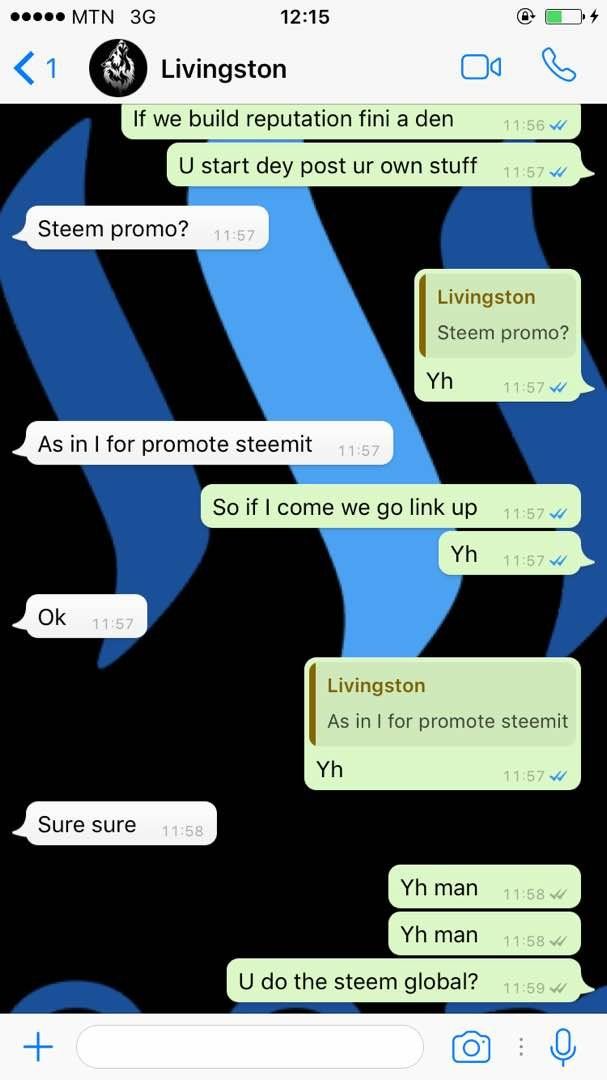Open Livingston's contact profile picture

pos(118,68)
